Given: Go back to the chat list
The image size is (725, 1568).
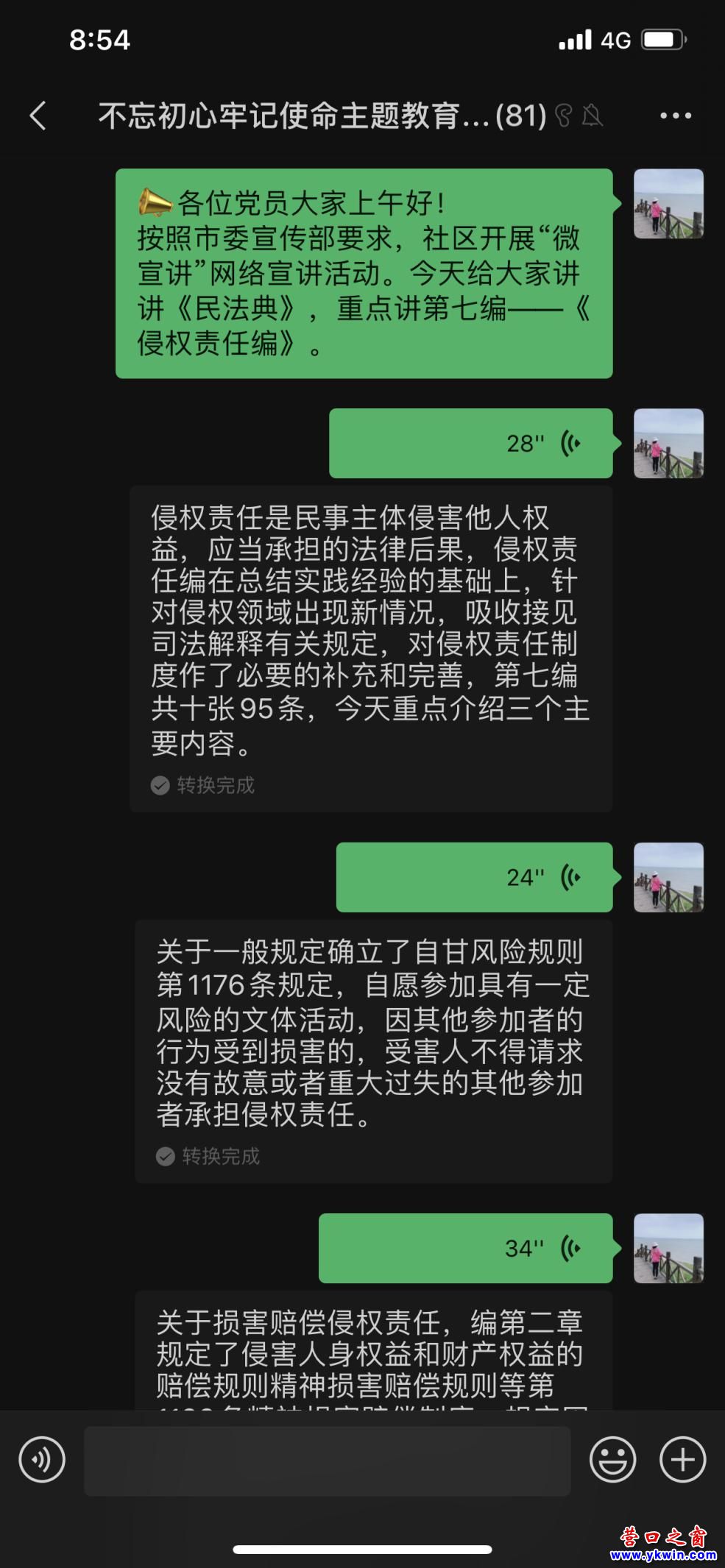Looking at the screenshot, I should coord(38,116).
